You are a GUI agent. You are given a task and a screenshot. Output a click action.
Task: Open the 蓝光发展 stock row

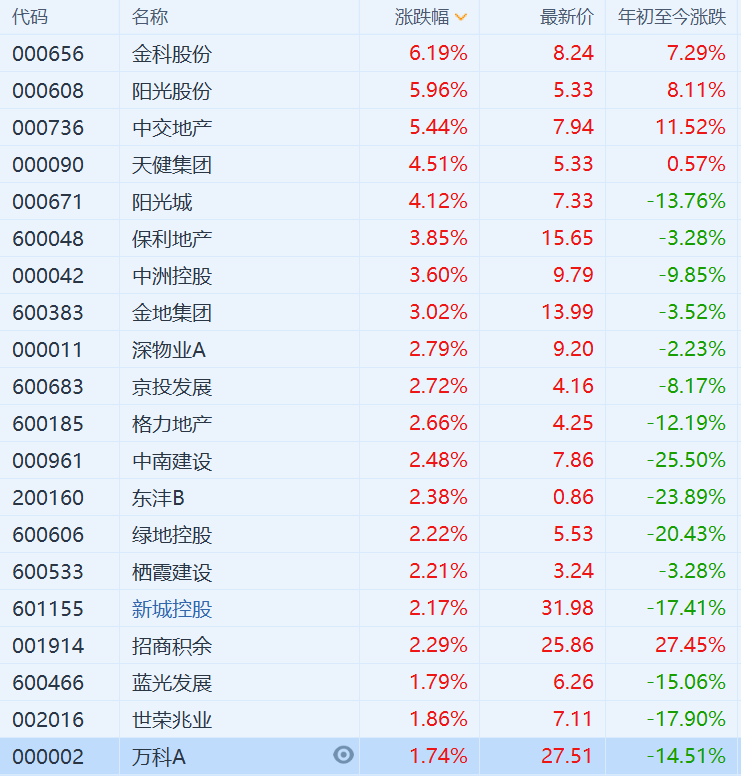[x=172, y=683]
